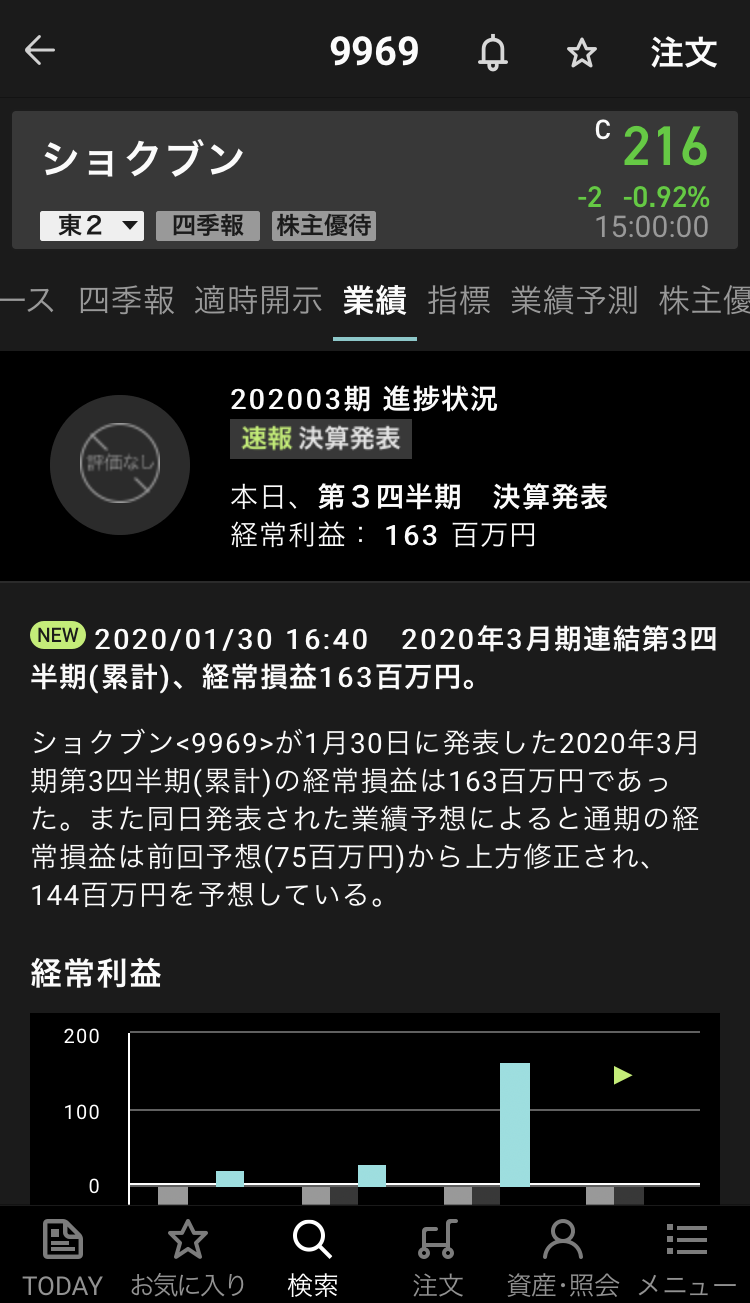
Task: Open the 四季報 chip in header
Action: (x=207, y=226)
